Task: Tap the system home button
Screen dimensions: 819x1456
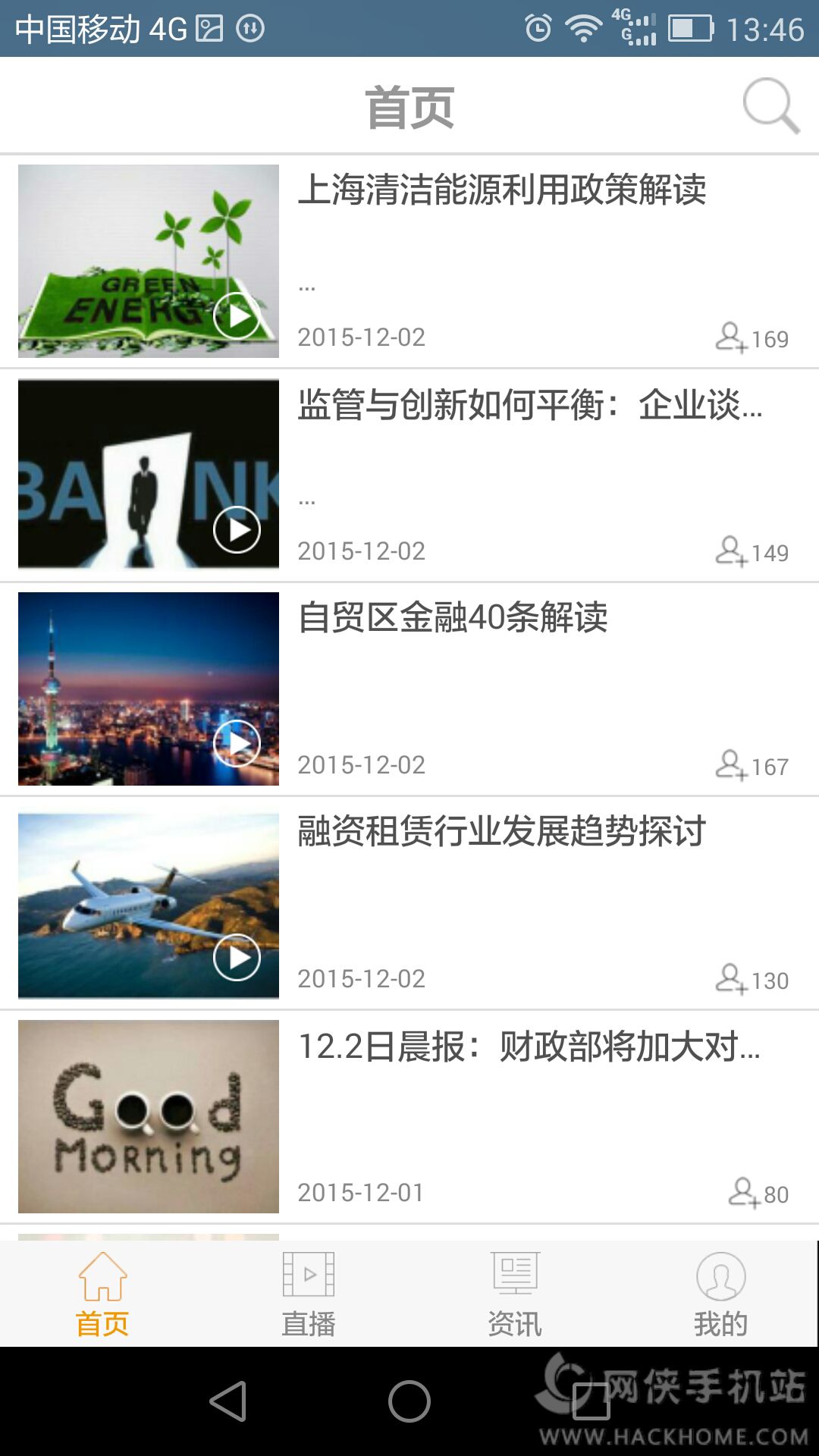Action: pos(409,1401)
